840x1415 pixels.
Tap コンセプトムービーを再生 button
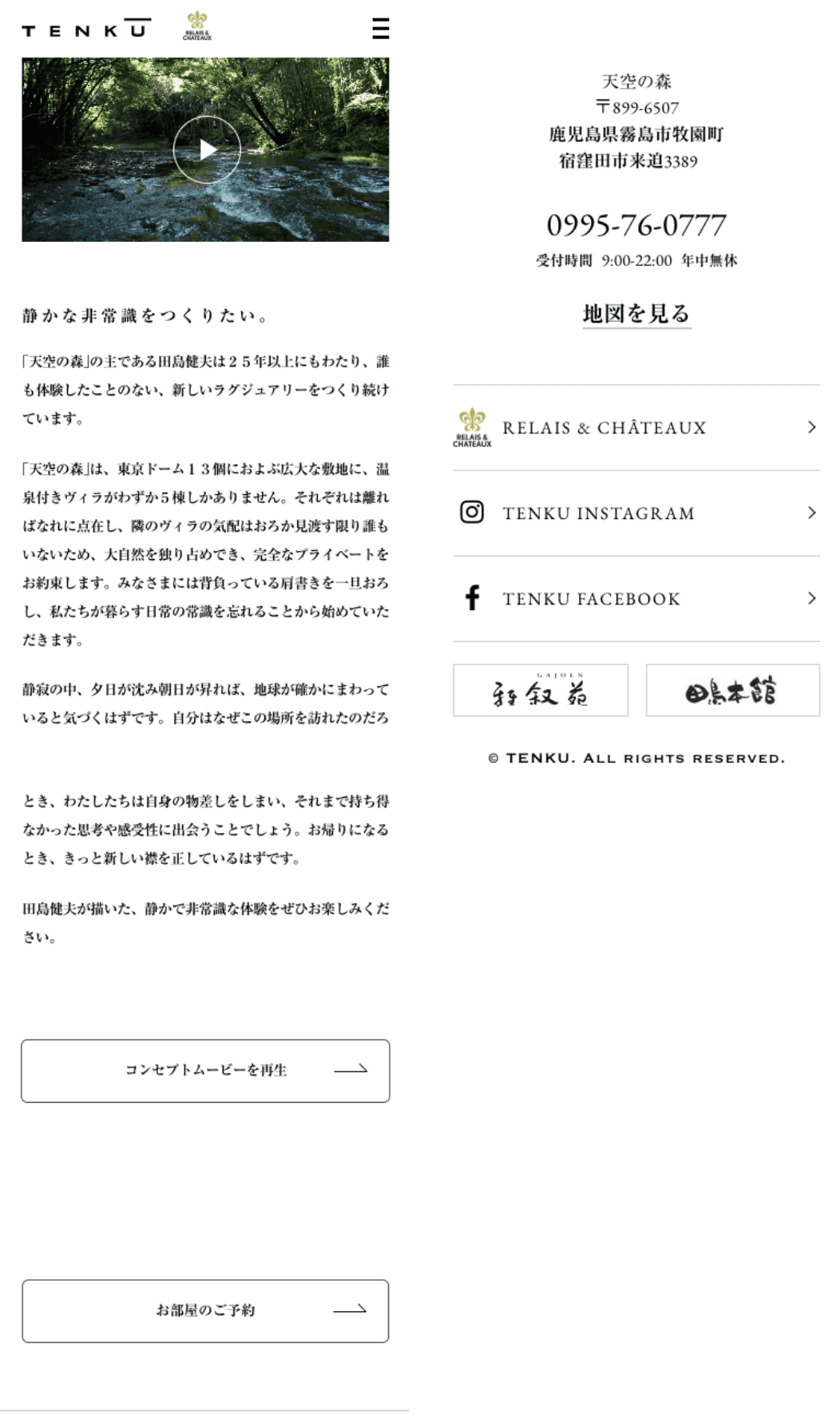pos(205,1071)
